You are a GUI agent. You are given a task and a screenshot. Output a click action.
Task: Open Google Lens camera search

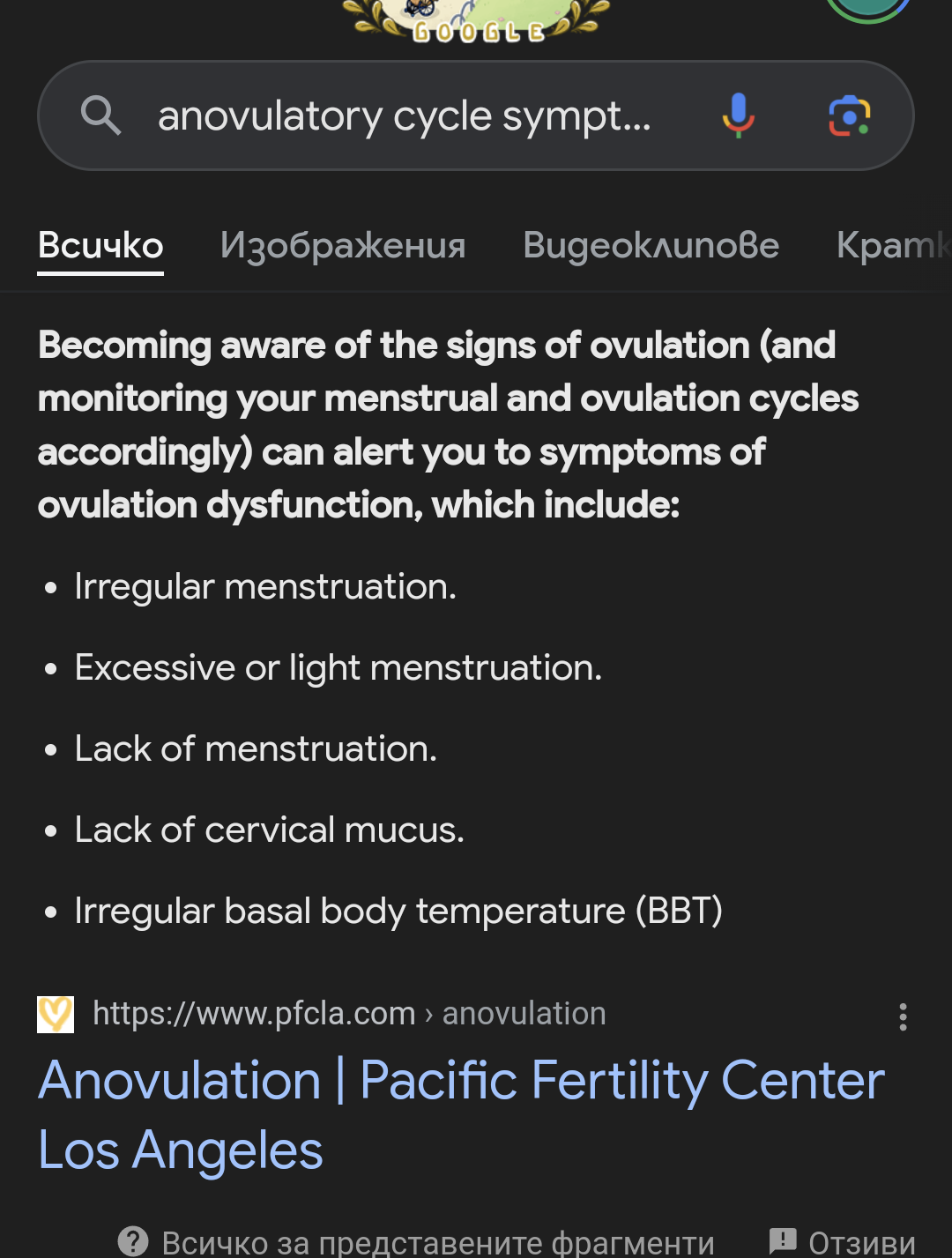click(x=849, y=115)
